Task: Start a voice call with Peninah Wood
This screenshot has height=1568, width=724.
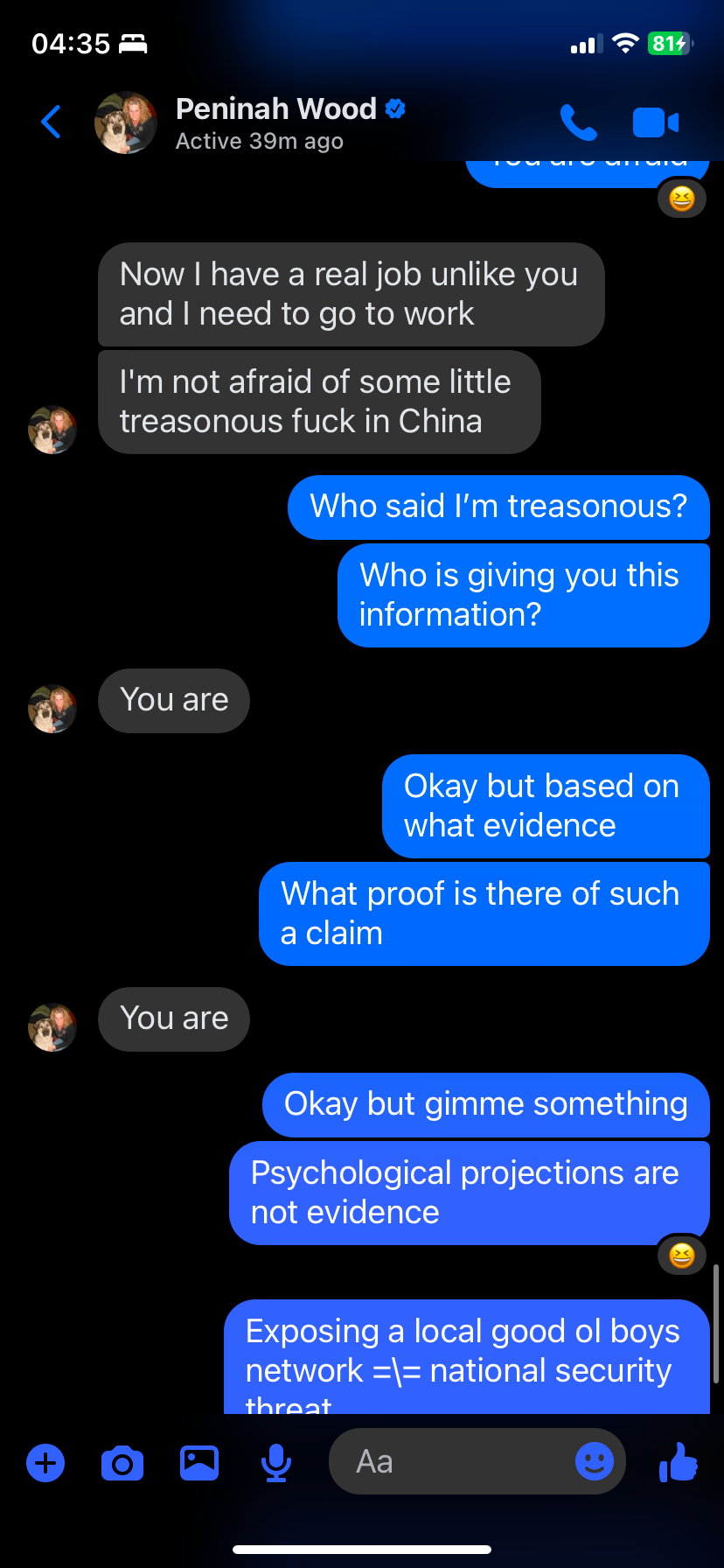Action: [578, 122]
